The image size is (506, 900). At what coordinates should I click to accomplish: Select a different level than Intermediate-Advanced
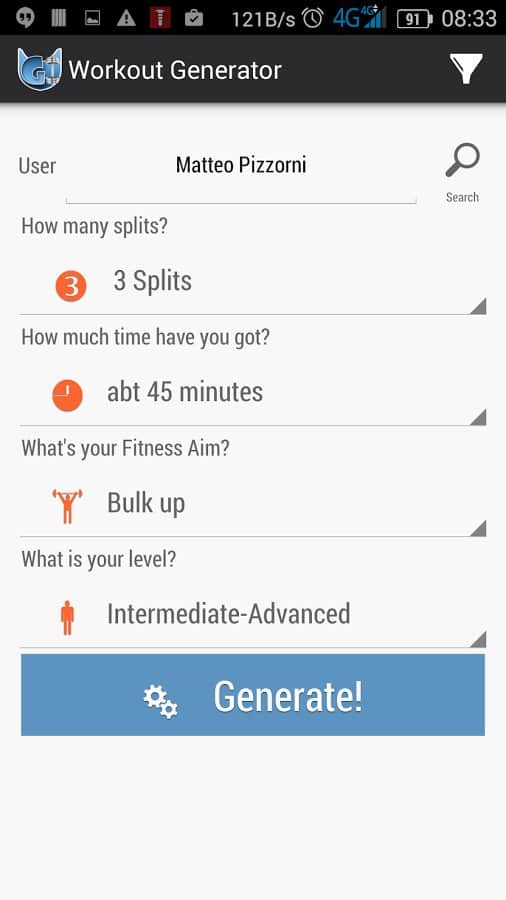[253, 615]
